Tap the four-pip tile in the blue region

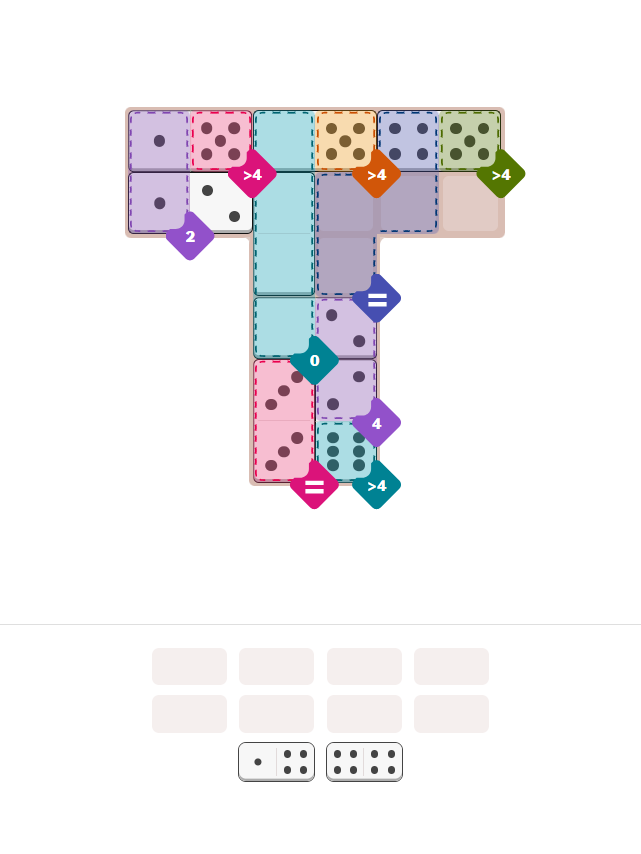tap(408, 141)
